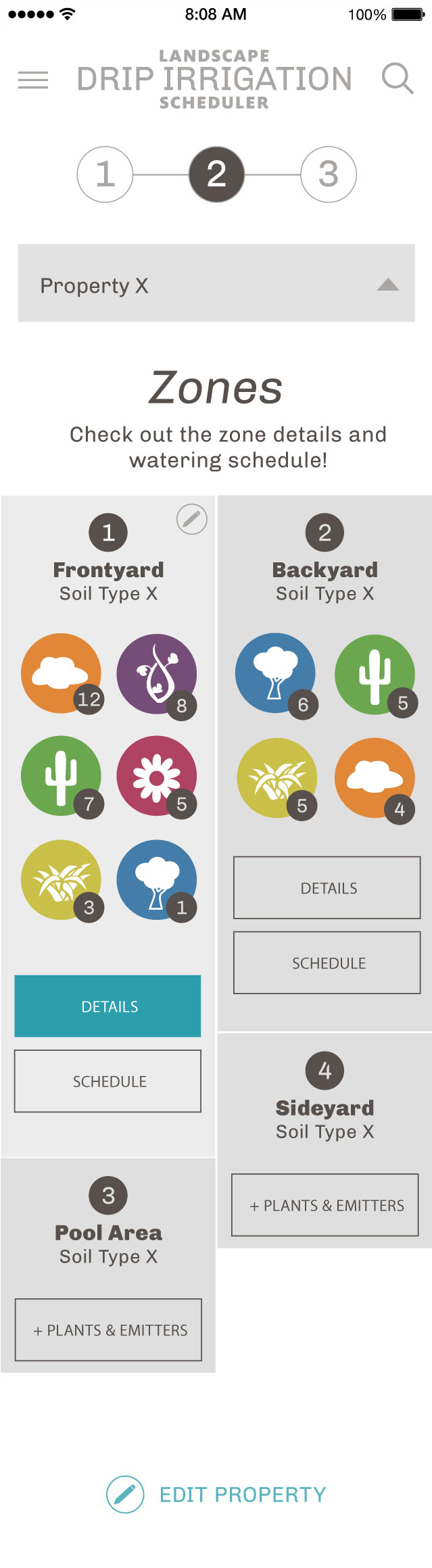Viewport: 432px width, 1568px height.
Task: Select Backyard's blue tree icon with 6
Action: point(275,672)
